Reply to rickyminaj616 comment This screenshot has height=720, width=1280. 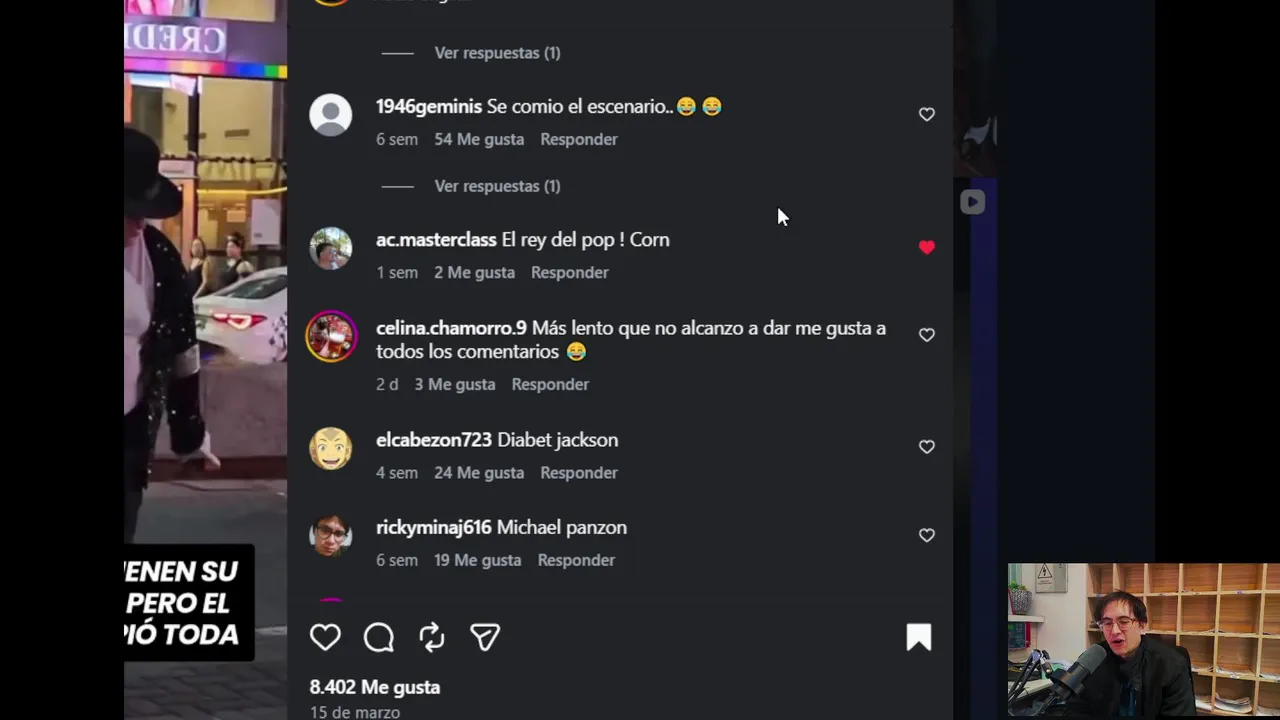(576, 560)
